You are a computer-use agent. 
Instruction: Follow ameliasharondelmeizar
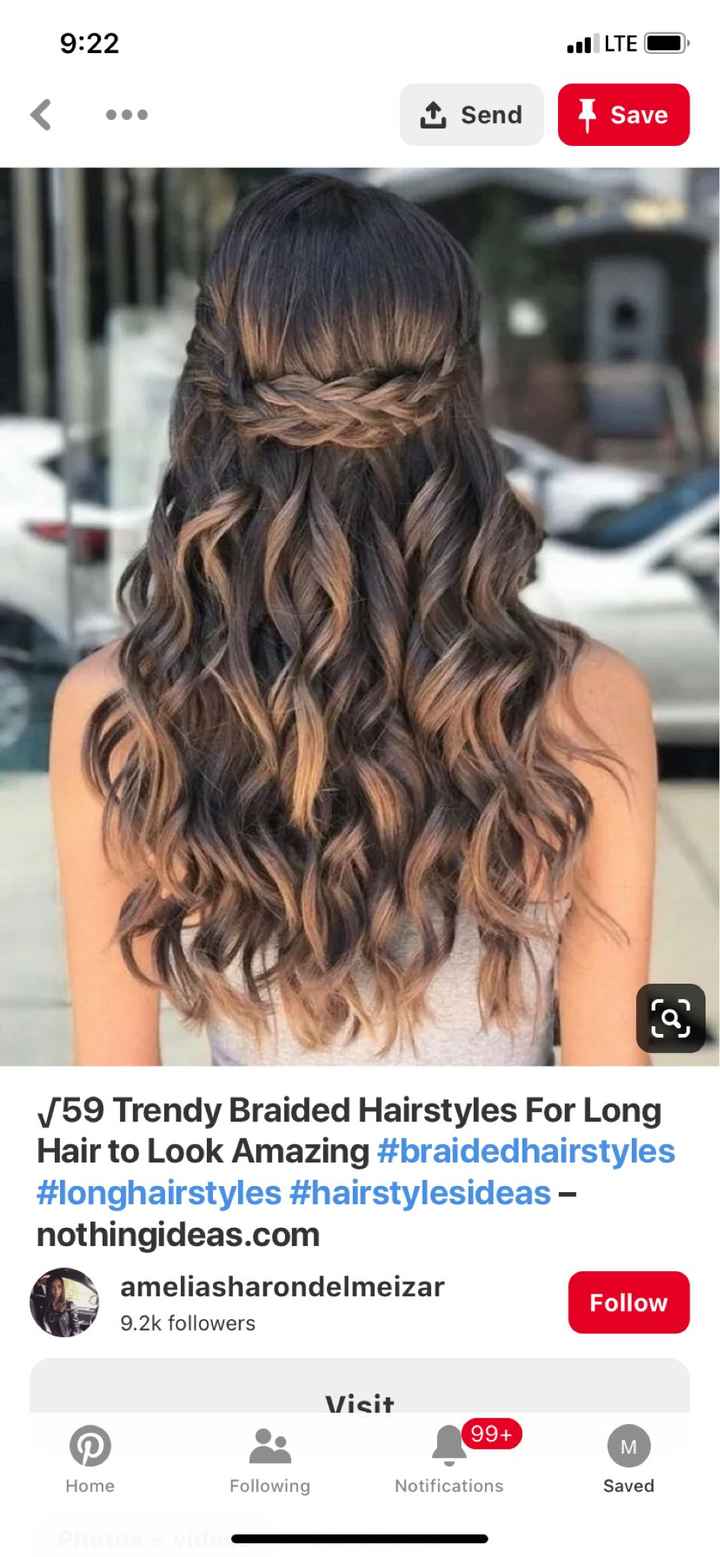(628, 1302)
